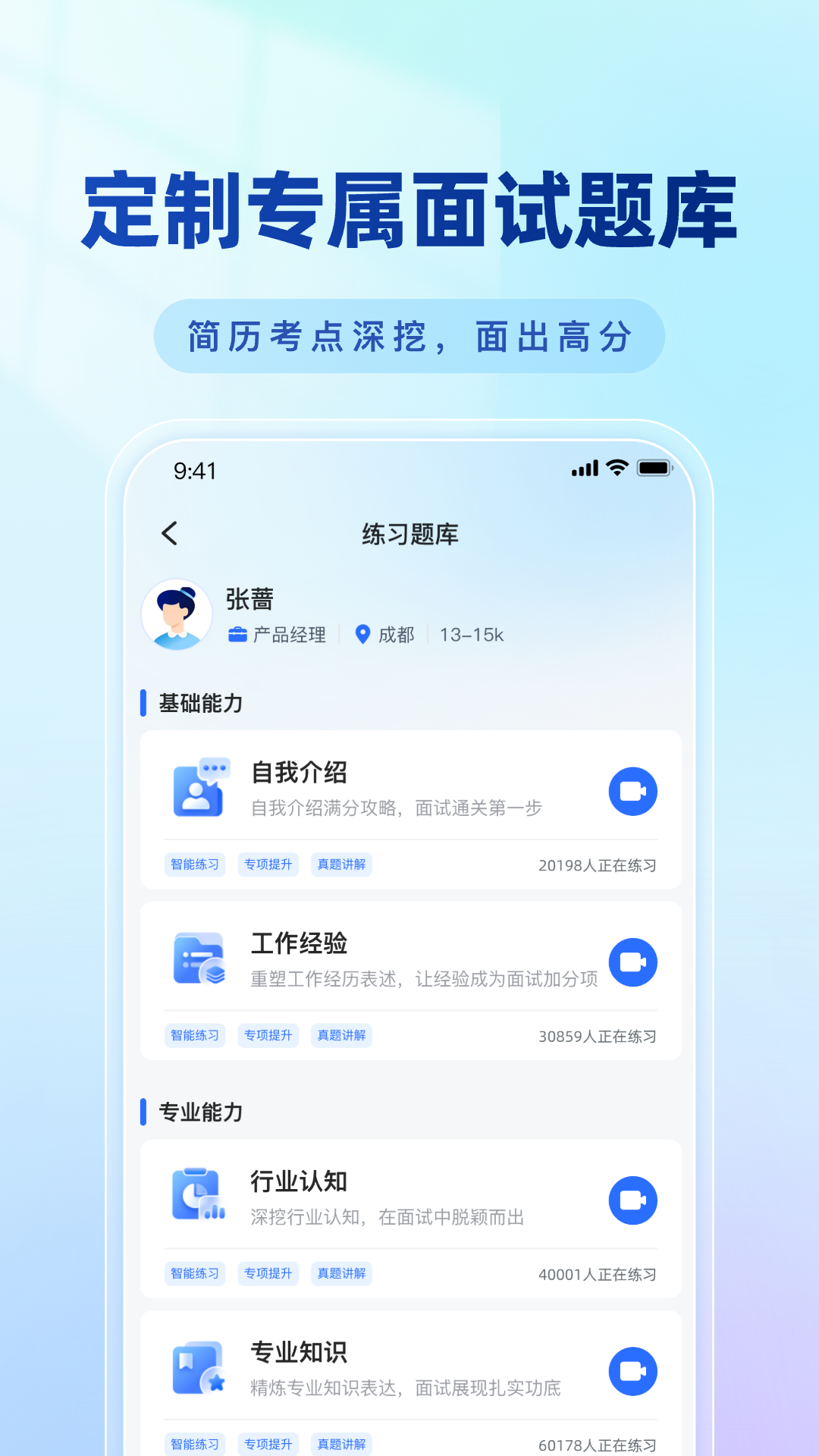This screenshot has width=819, height=1456.
Task: Select the 智能练习 tag under 自我介绍
Action: coord(194,864)
